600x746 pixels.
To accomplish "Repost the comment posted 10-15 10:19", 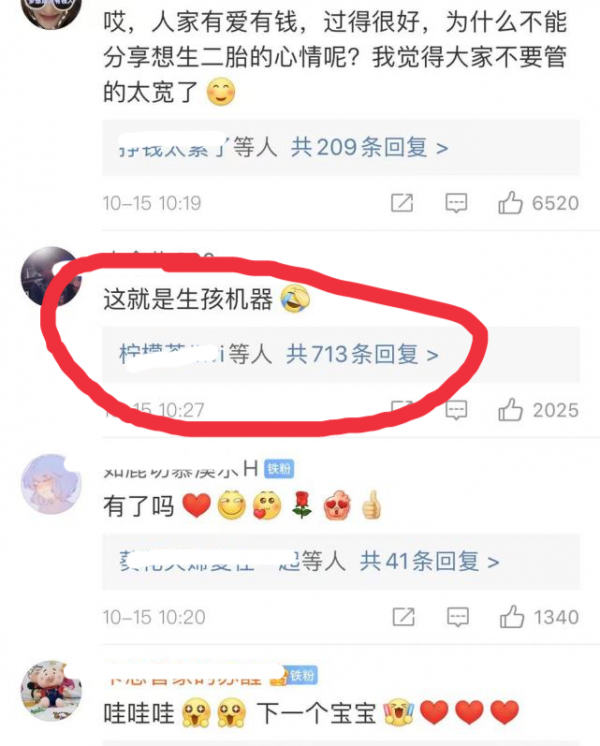I will pos(401,203).
